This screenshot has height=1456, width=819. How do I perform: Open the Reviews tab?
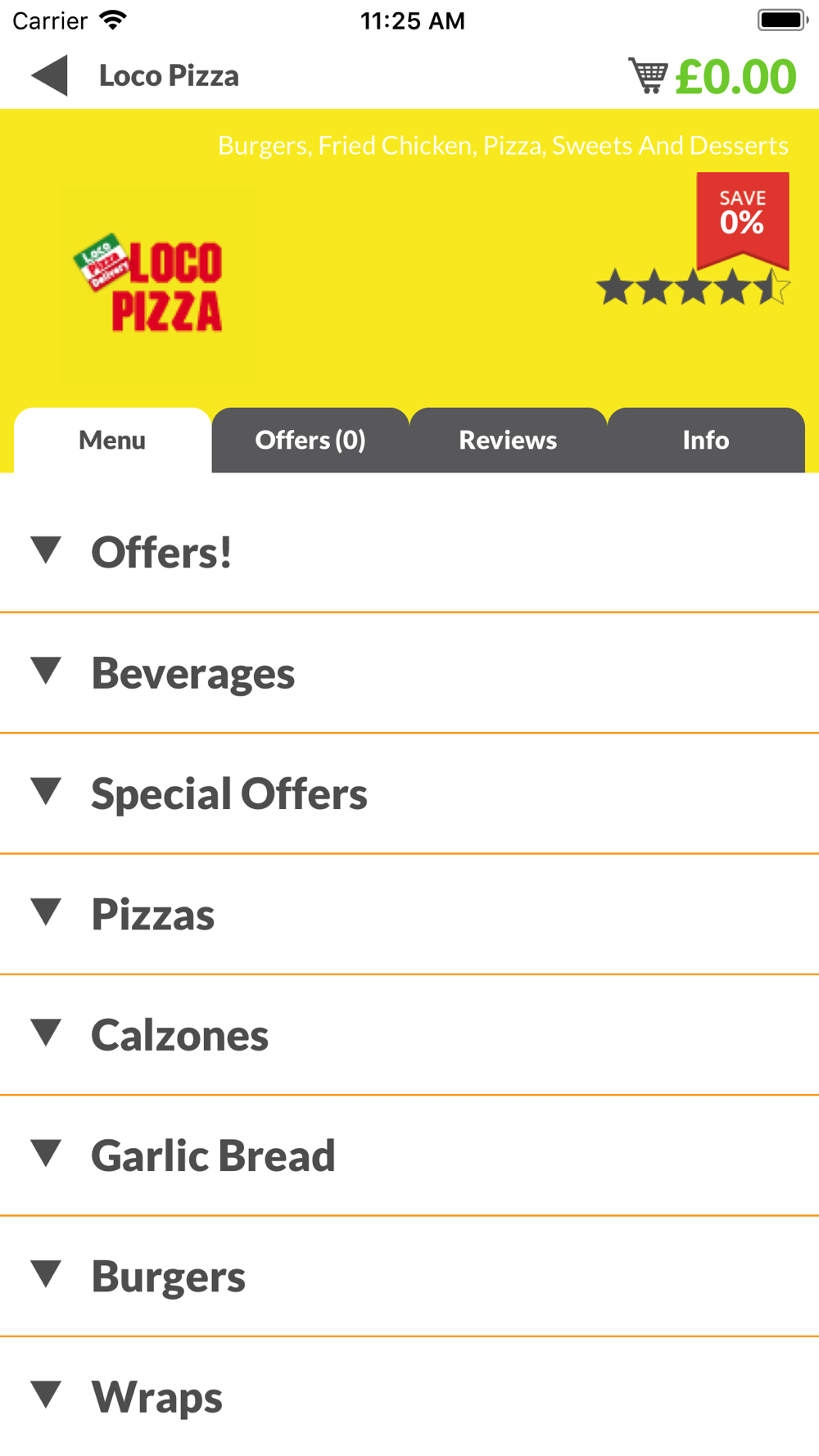coord(508,441)
